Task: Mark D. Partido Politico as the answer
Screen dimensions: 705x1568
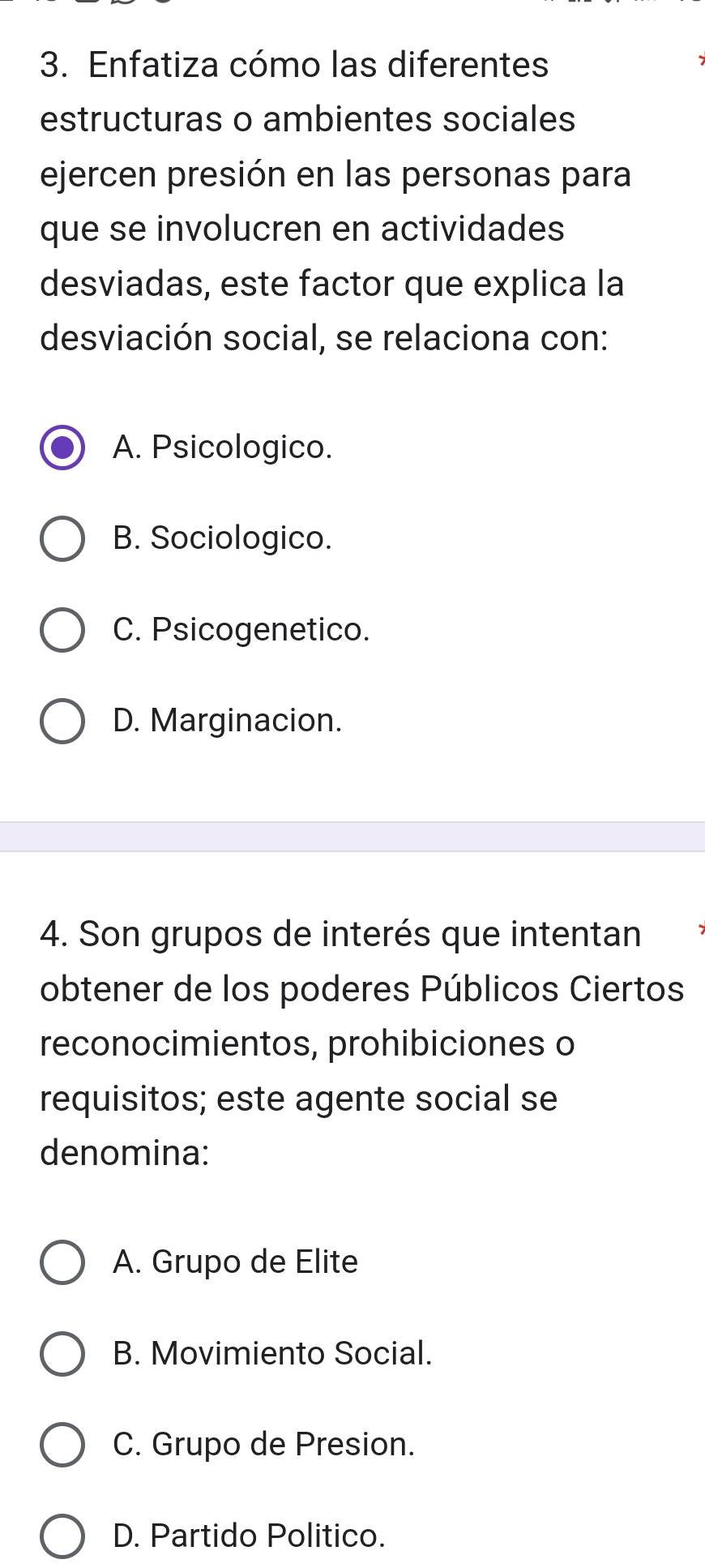Action: point(62,1536)
